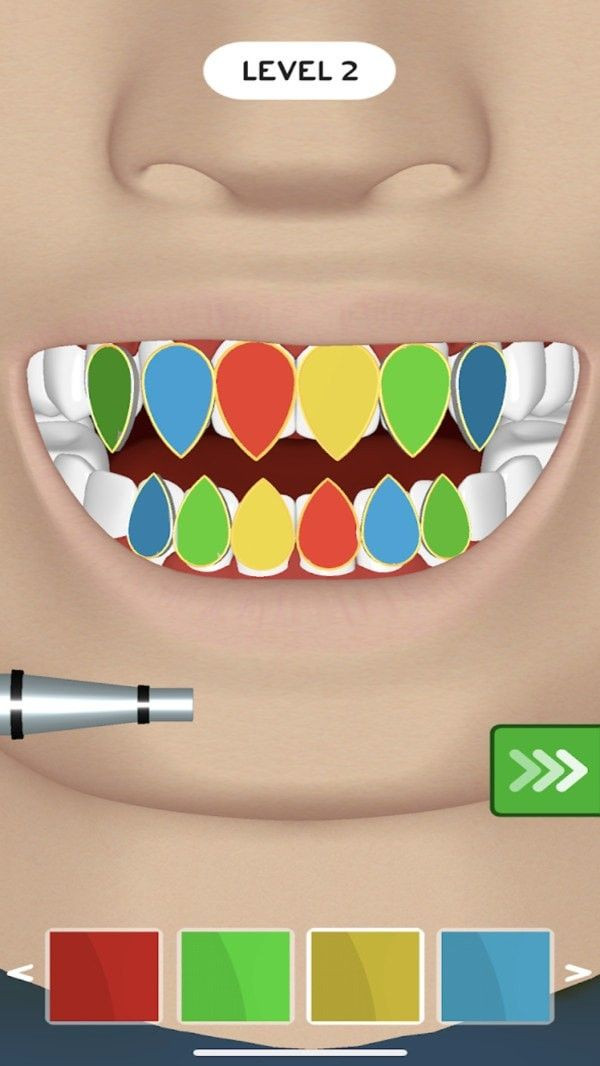Choose the green color swatch
Viewport: 600px width, 1066px height.
tap(235, 976)
